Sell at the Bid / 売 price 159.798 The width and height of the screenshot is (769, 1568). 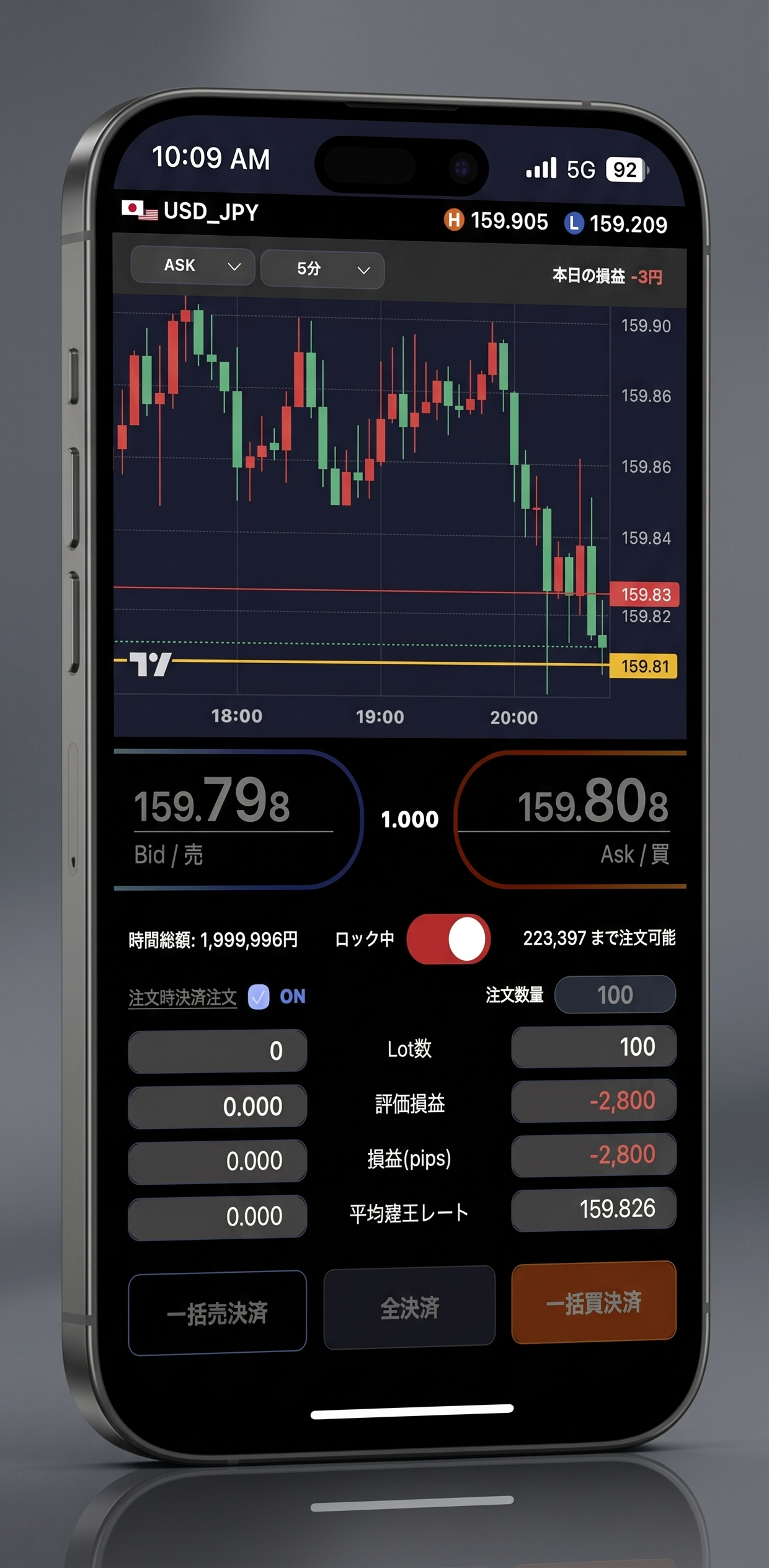(x=238, y=819)
